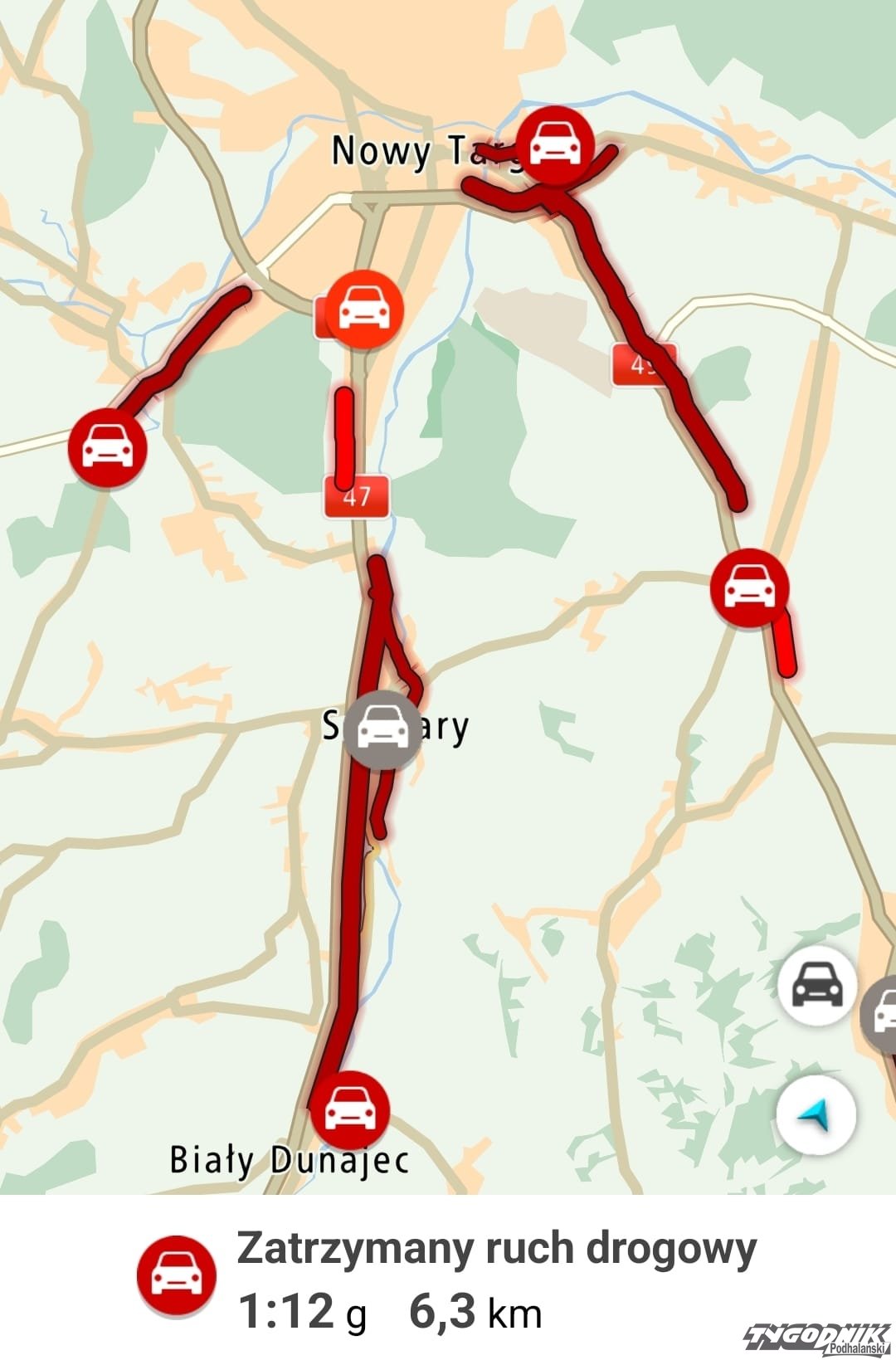Tap the white round car button
896x1360 pixels.
[x=817, y=985]
